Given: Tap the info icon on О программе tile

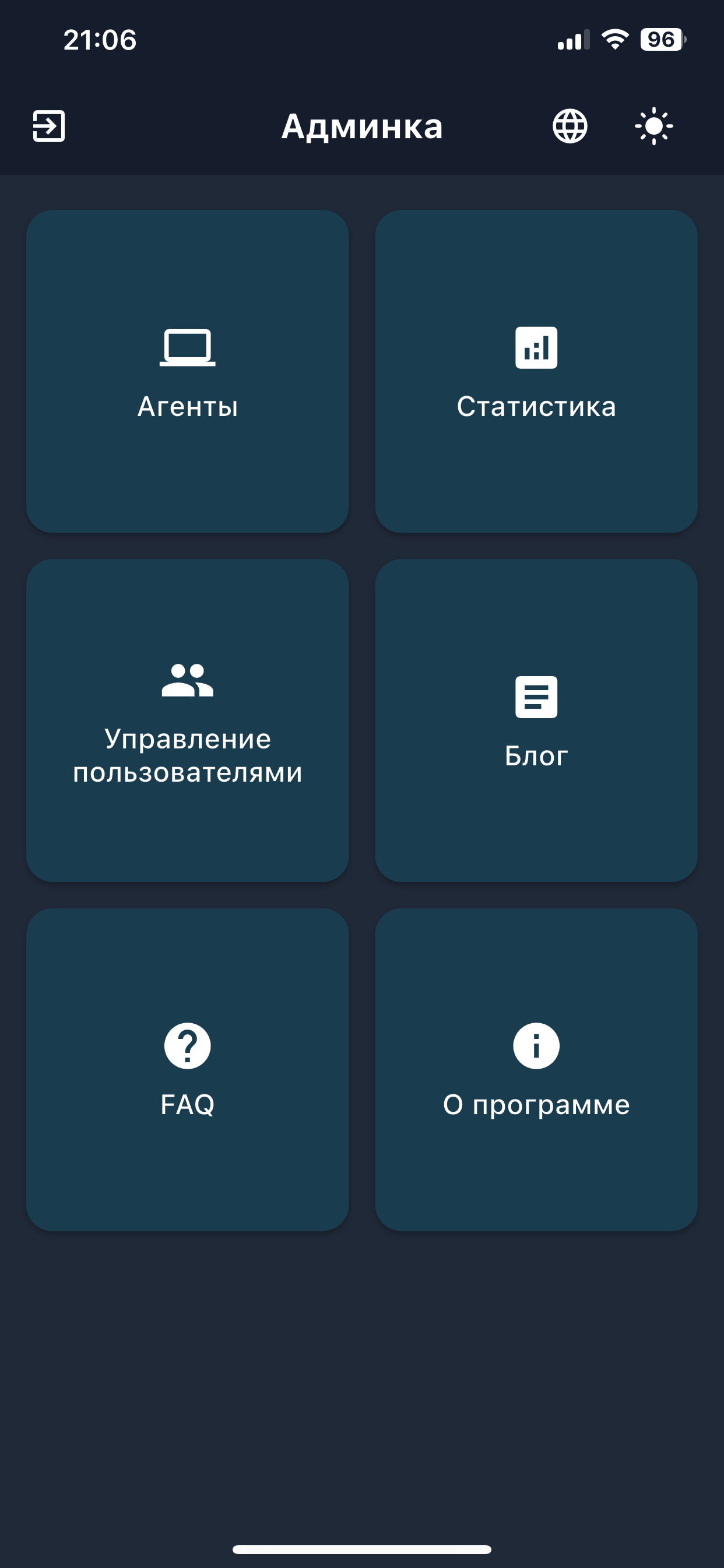Looking at the screenshot, I should (x=536, y=1046).
